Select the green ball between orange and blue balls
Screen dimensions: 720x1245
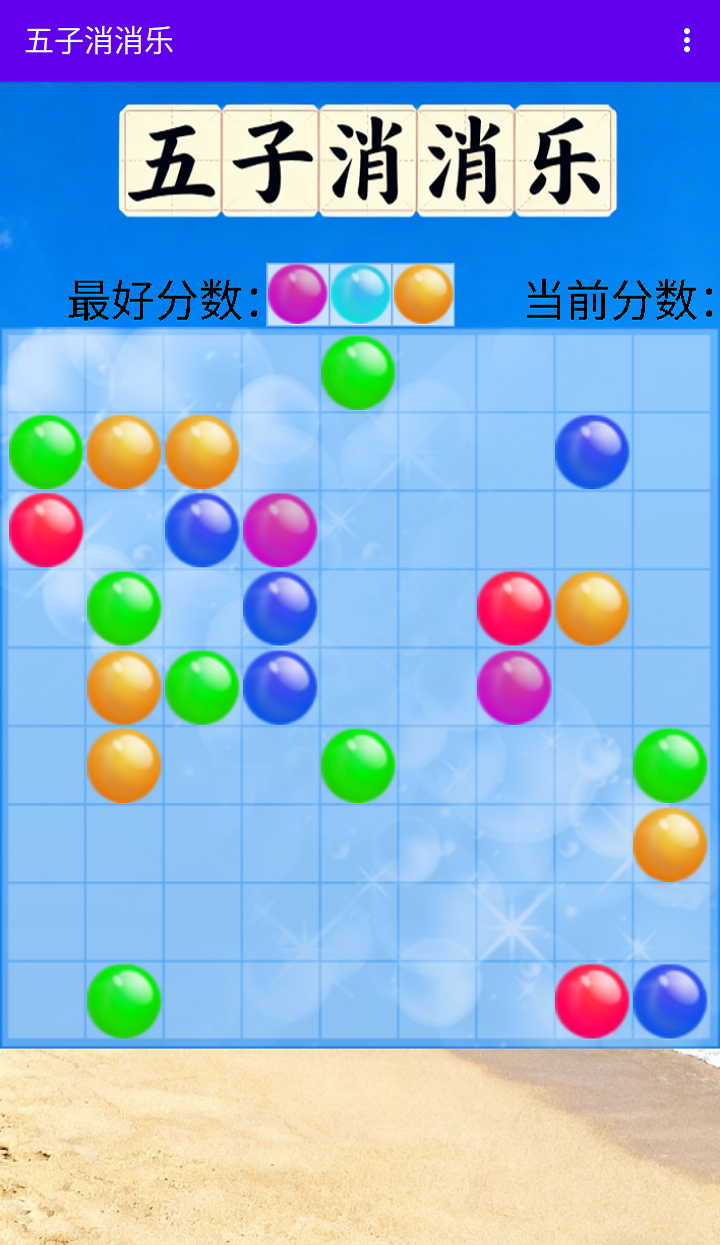[x=202, y=687]
